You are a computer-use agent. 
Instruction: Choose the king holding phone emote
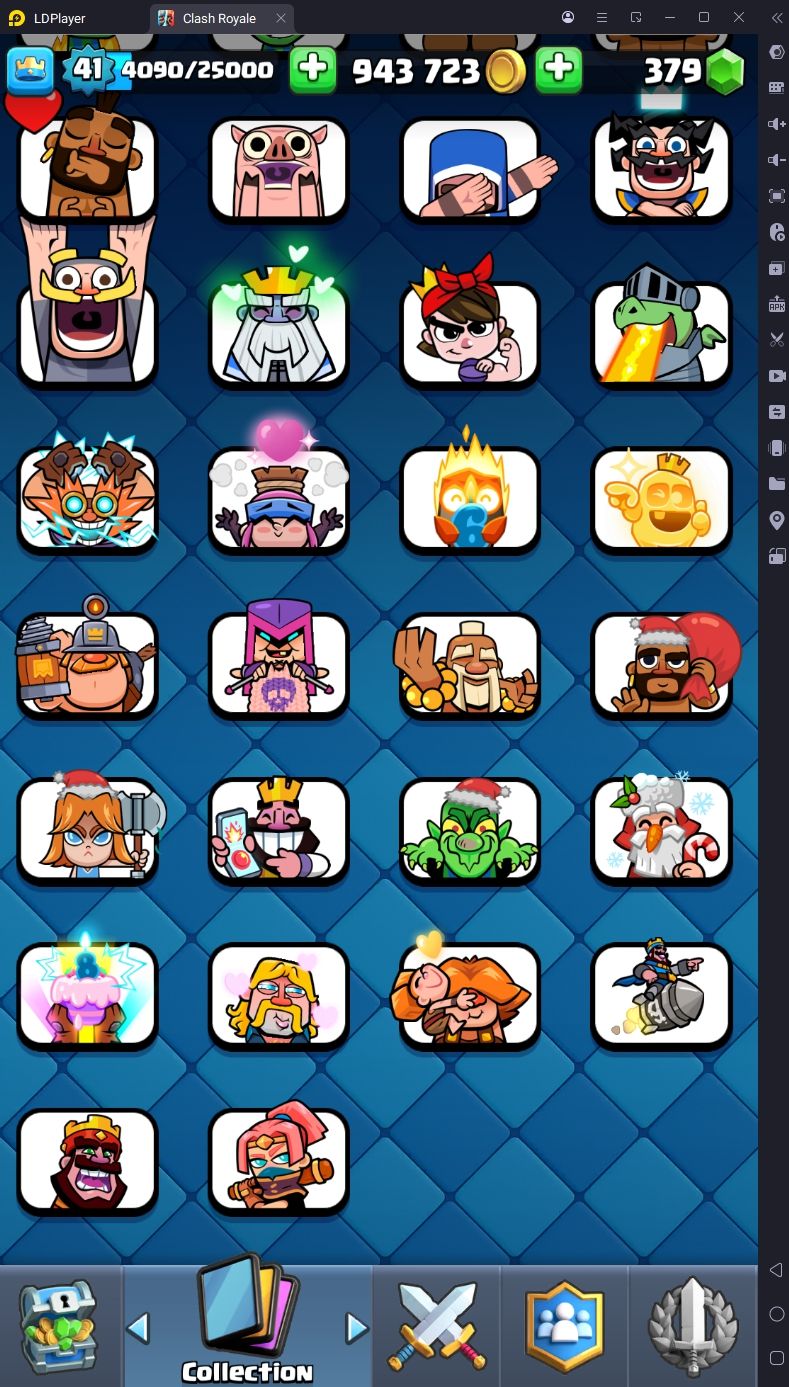pyautogui.click(x=279, y=830)
